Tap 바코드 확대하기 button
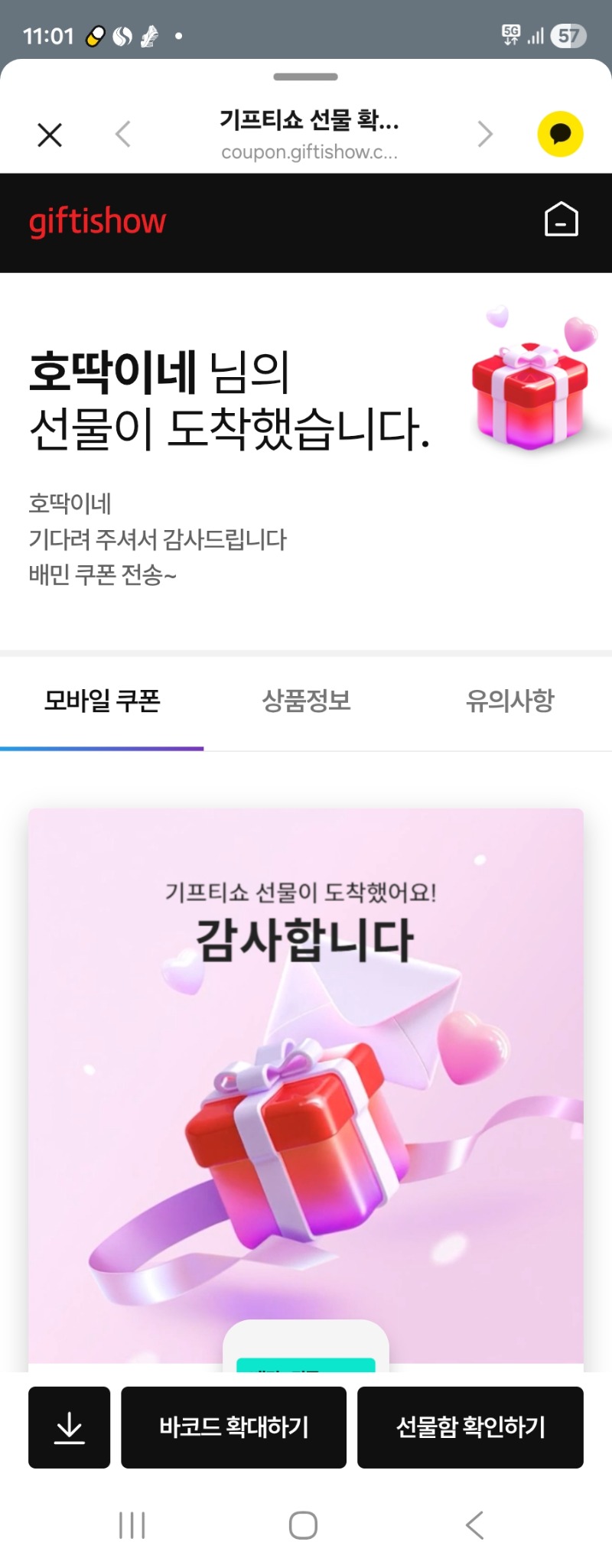The width and height of the screenshot is (612, 1568). coord(233,1427)
